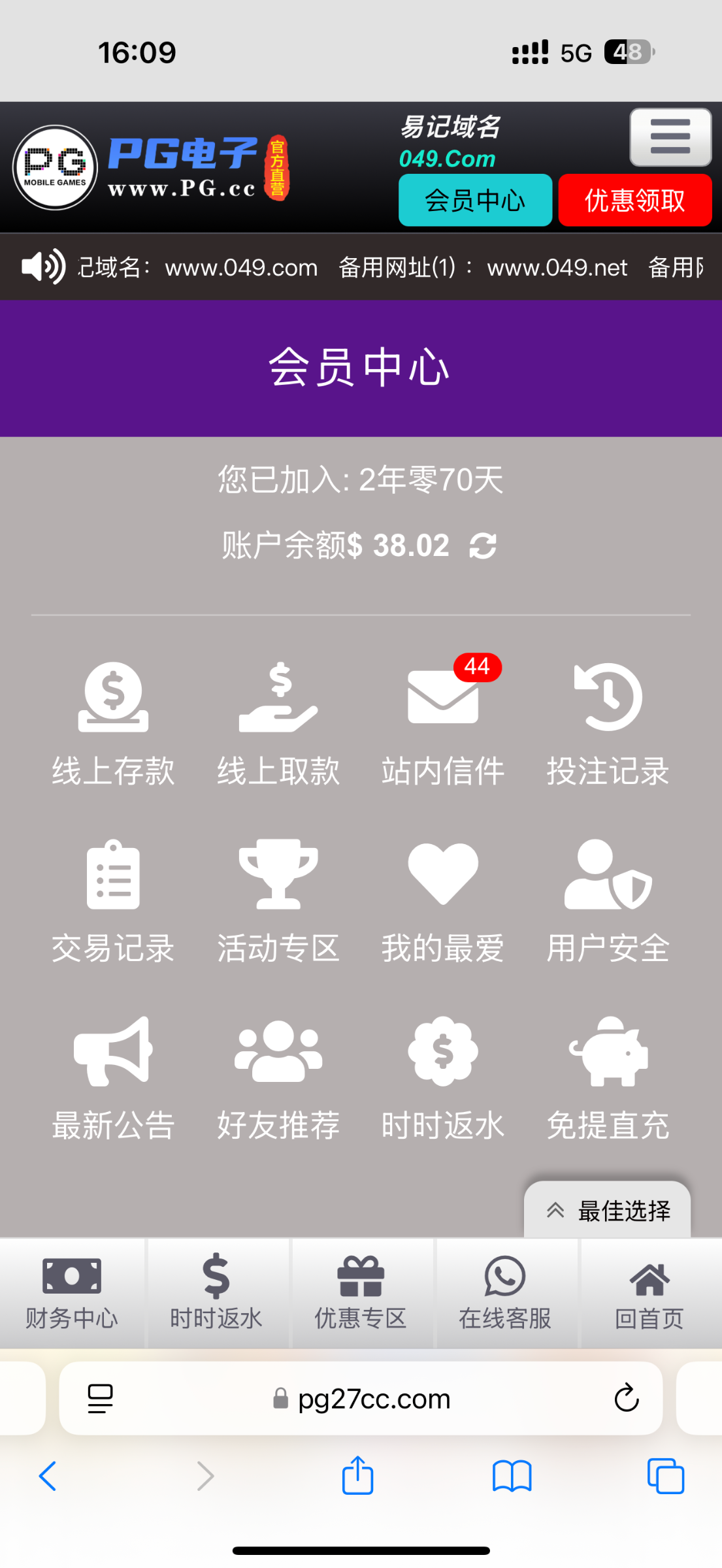Open 好友推荐 friend referral
Viewport: 722px width, 1568px height.
point(278,1079)
